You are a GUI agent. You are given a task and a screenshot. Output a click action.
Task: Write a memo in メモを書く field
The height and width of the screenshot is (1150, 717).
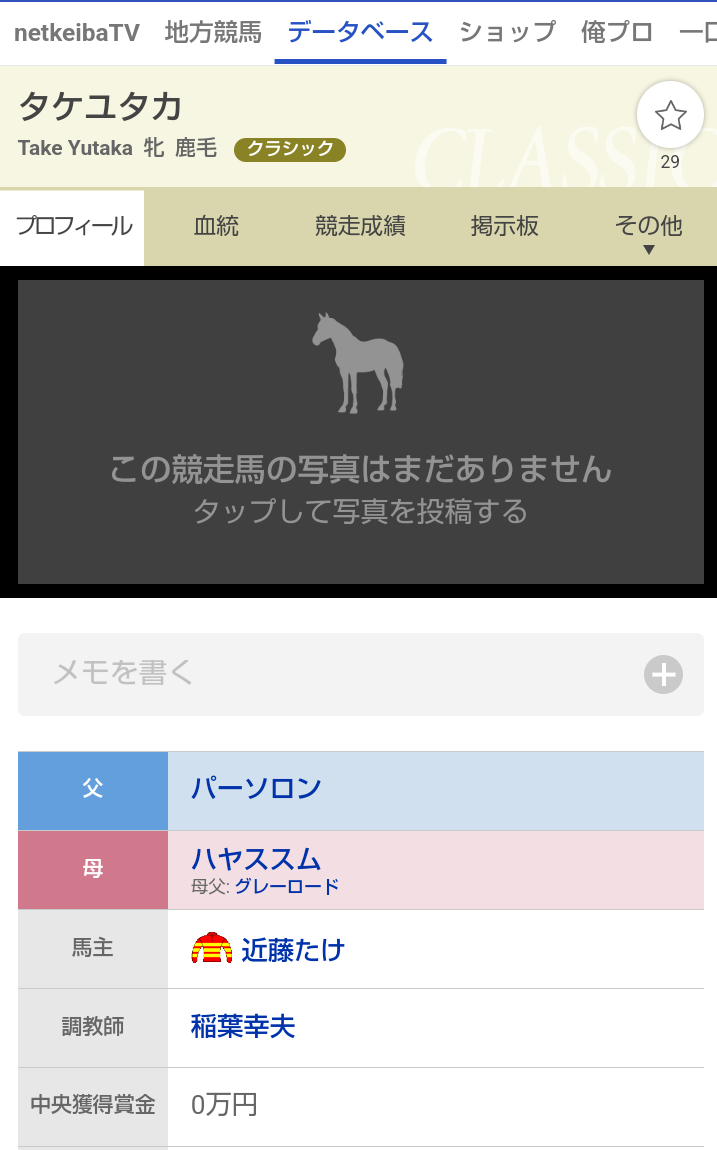tap(361, 674)
